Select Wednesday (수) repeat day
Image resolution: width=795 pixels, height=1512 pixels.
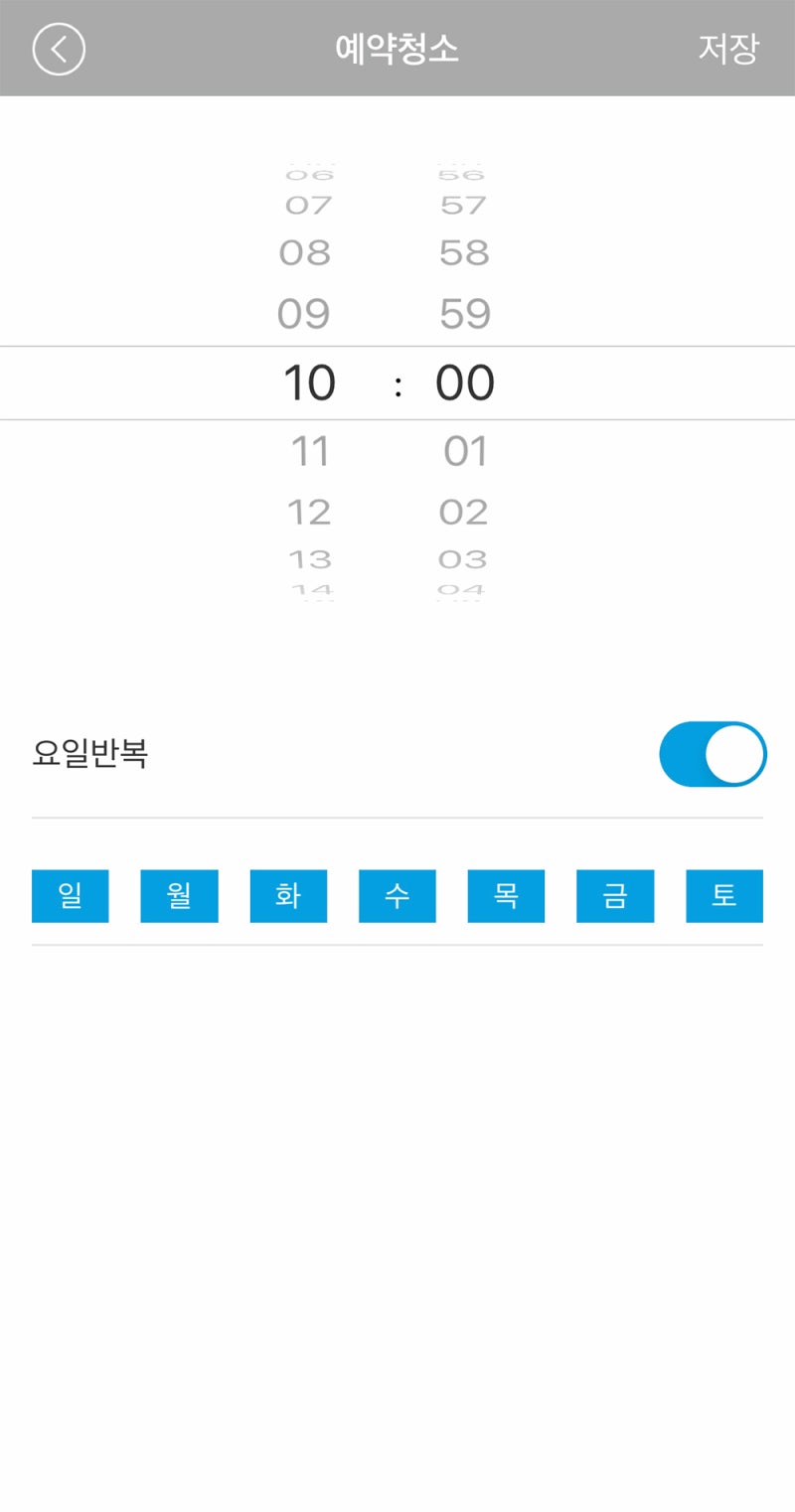(397, 896)
